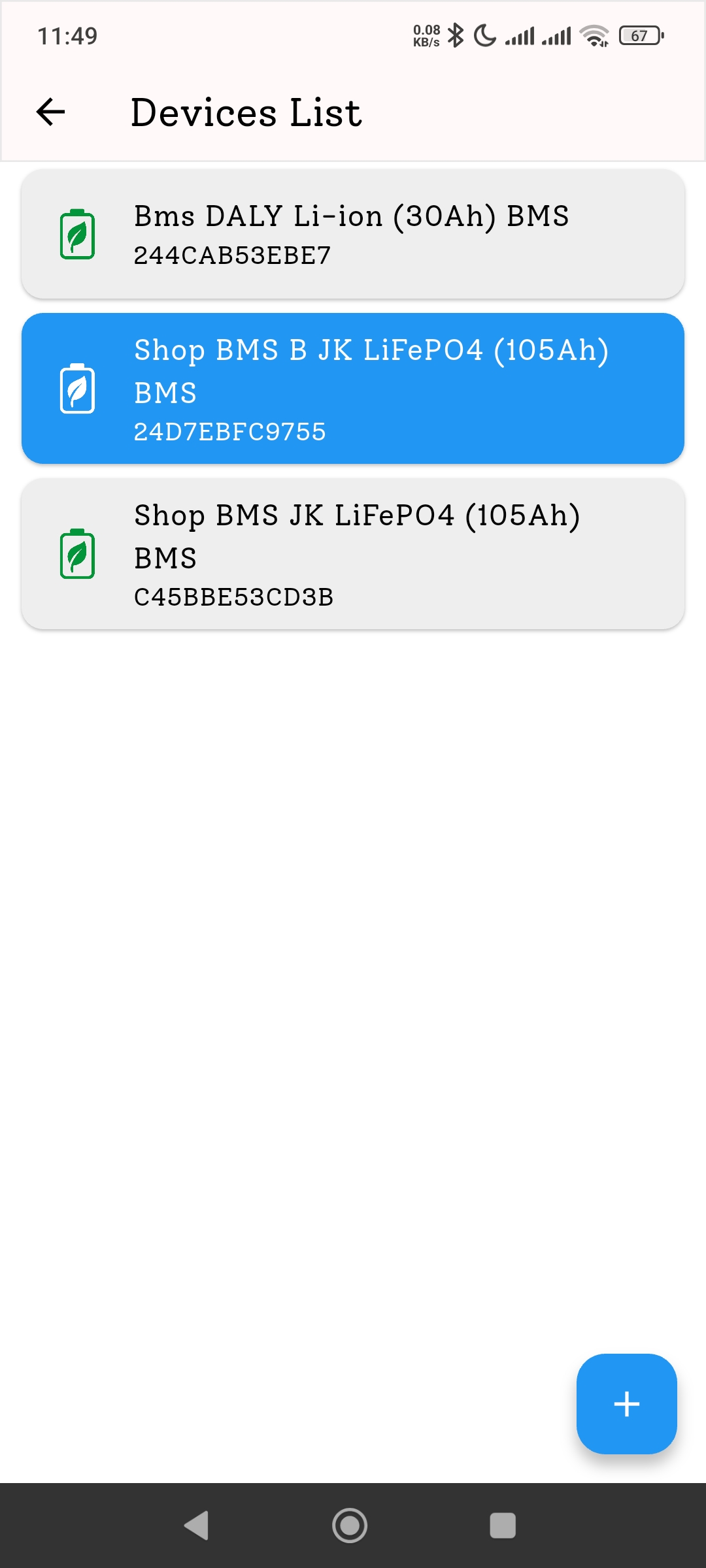Click the Wi-Fi indicator in the status bar
Screen dimensions: 706x1568
[594, 36]
